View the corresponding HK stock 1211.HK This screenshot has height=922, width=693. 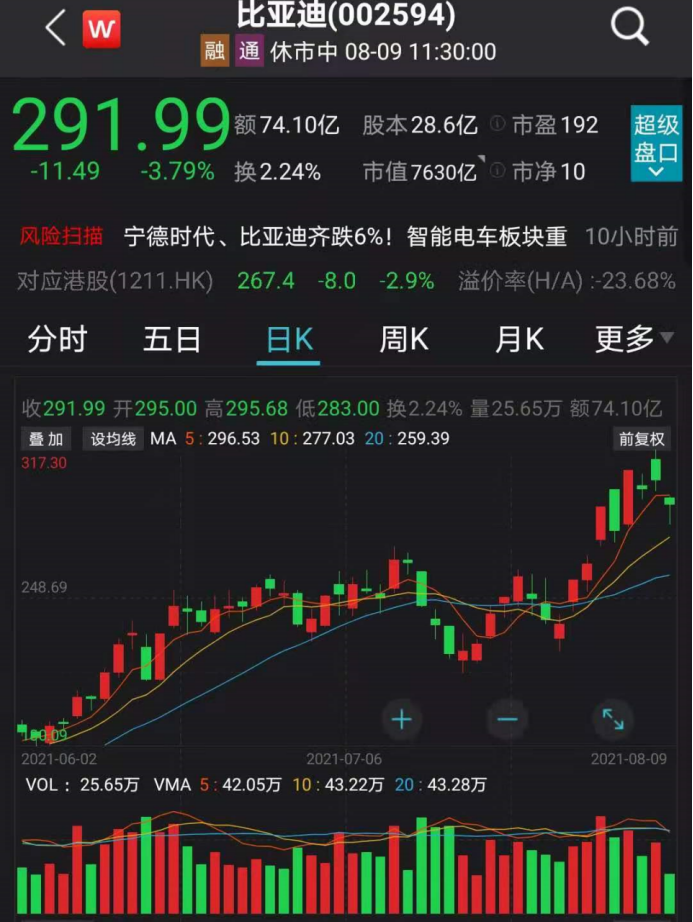pyautogui.click(x=115, y=281)
